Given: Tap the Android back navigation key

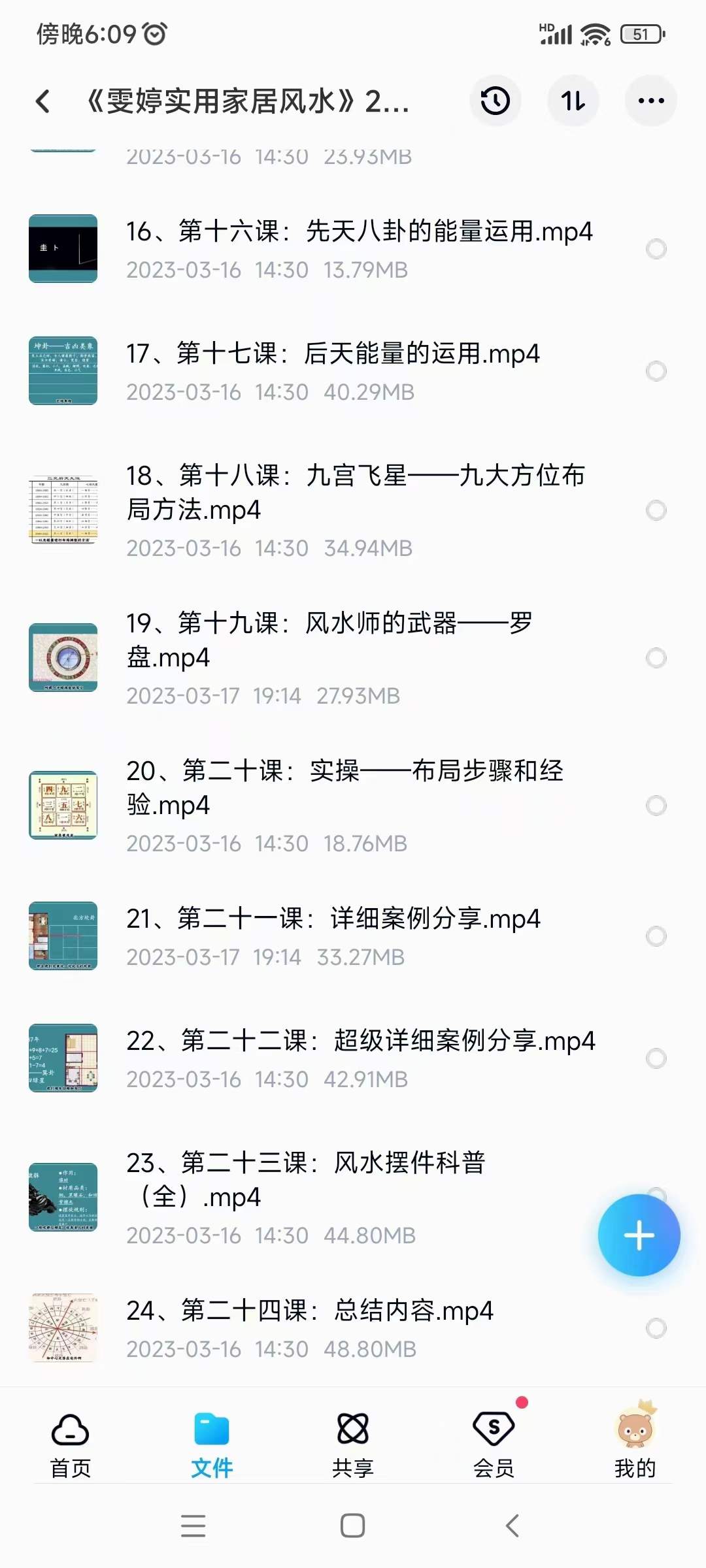Looking at the screenshot, I should (511, 1525).
